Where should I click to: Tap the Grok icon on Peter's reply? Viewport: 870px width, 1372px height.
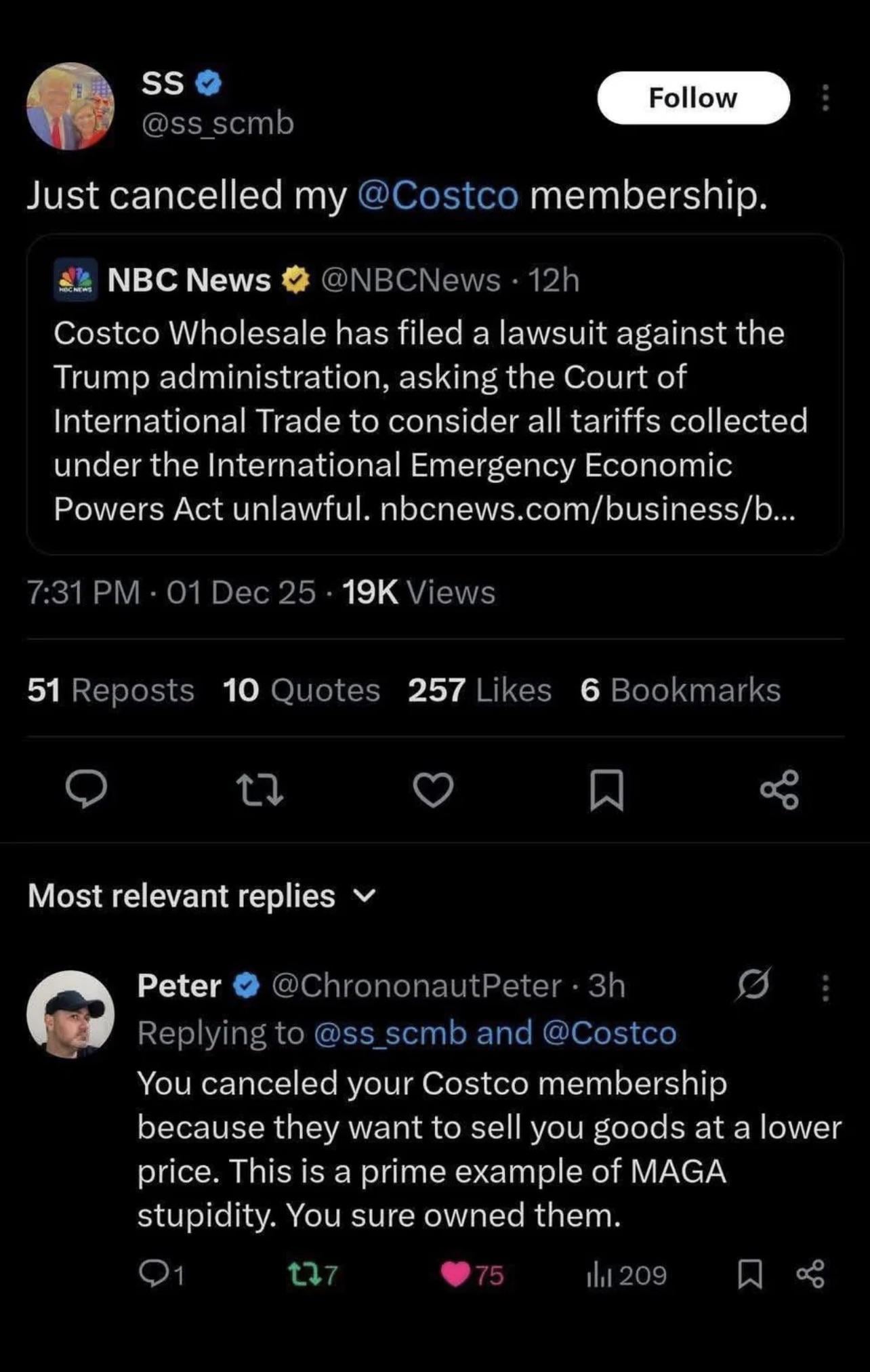(x=753, y=984)
